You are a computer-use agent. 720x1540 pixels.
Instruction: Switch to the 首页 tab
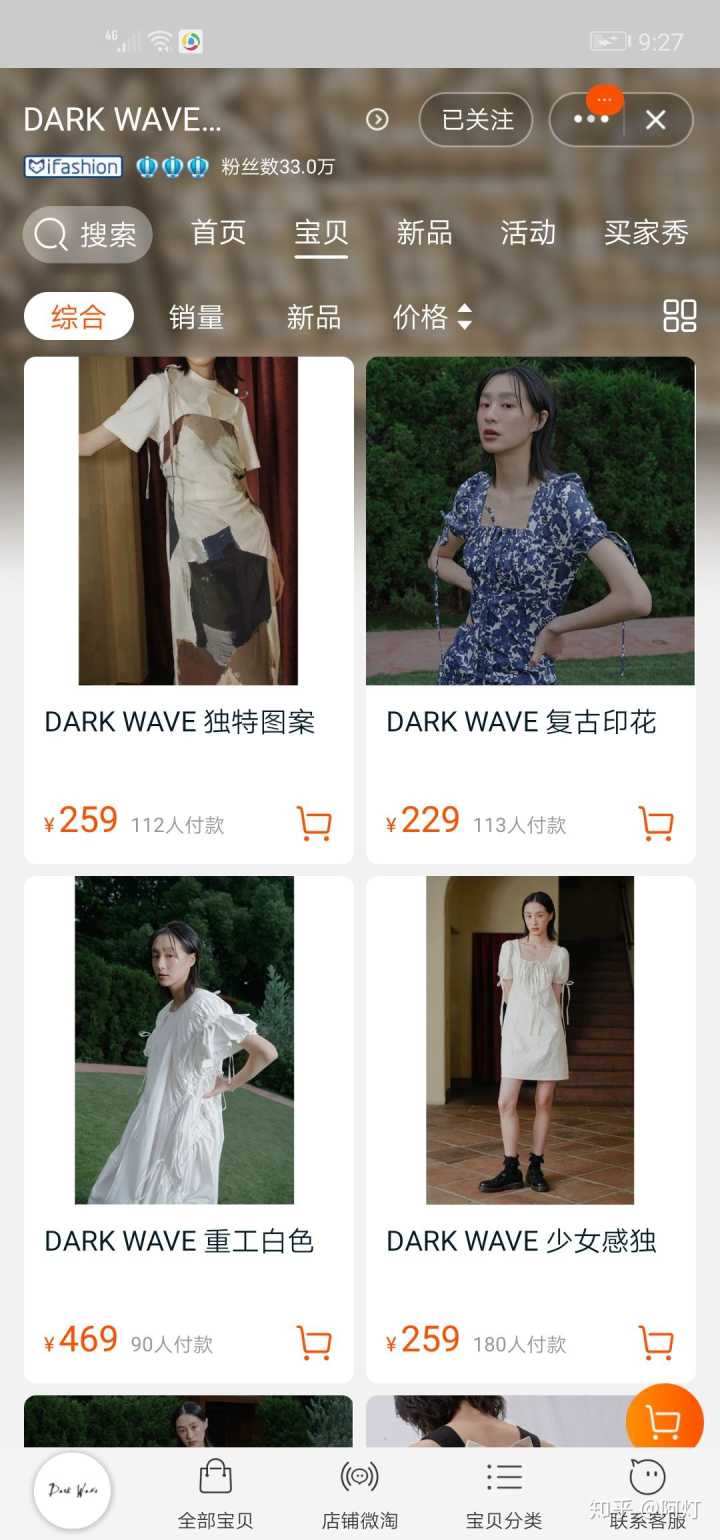(218, 233)
